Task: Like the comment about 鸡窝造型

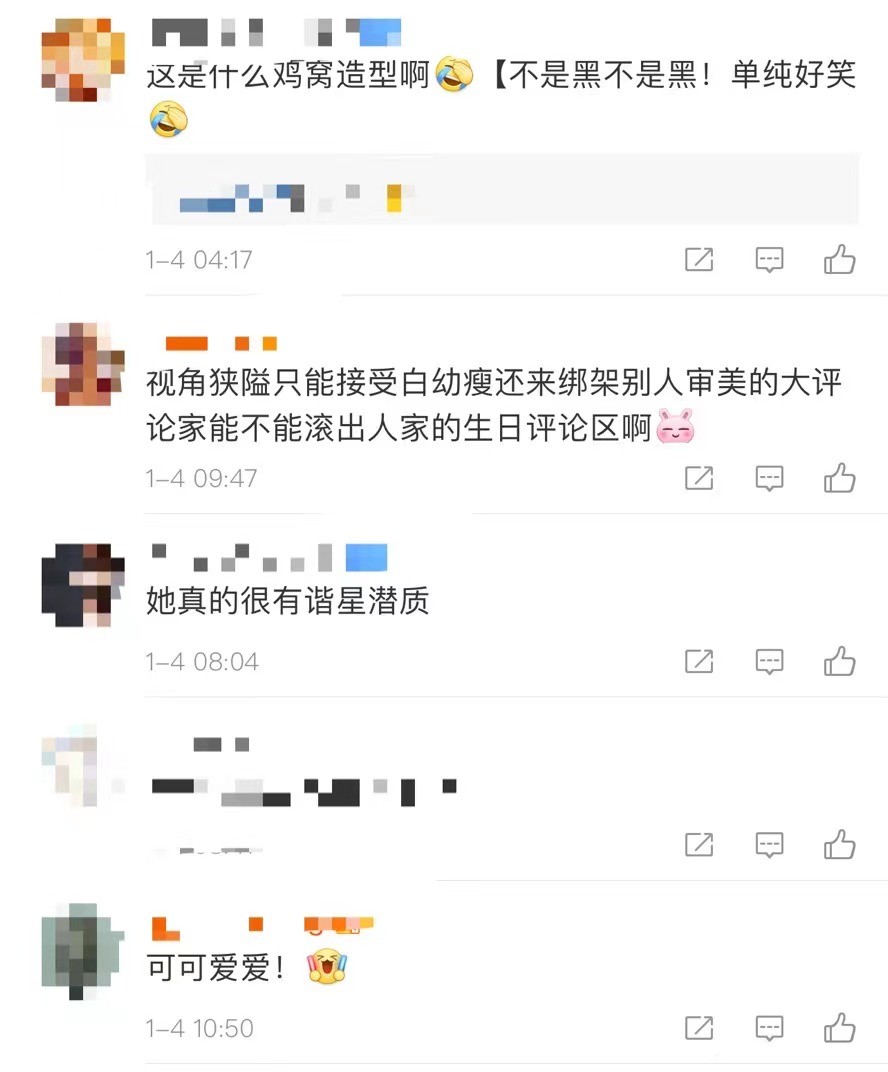Action: (839, 260)
